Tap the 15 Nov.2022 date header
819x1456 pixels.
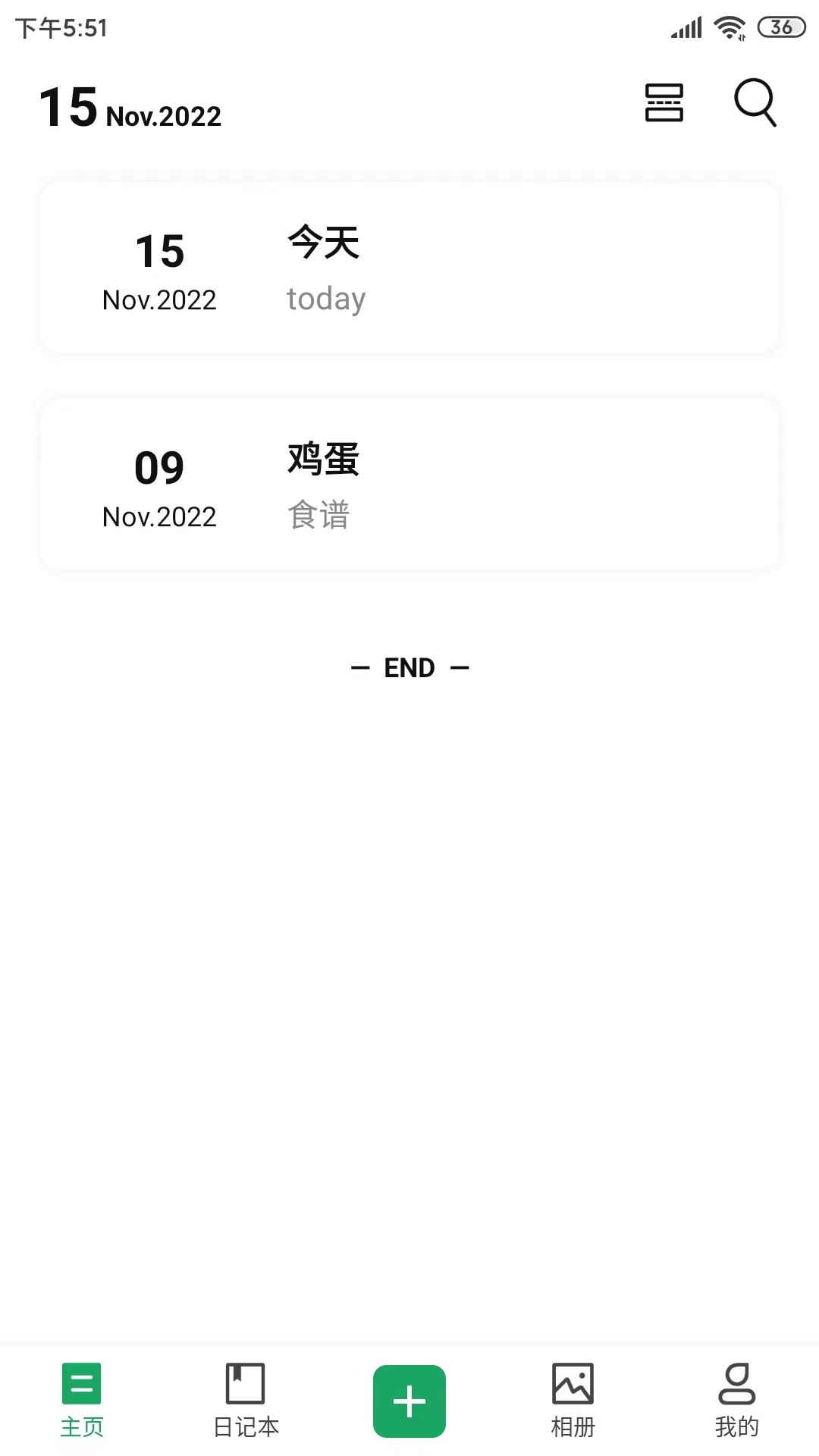pos(130,107)
